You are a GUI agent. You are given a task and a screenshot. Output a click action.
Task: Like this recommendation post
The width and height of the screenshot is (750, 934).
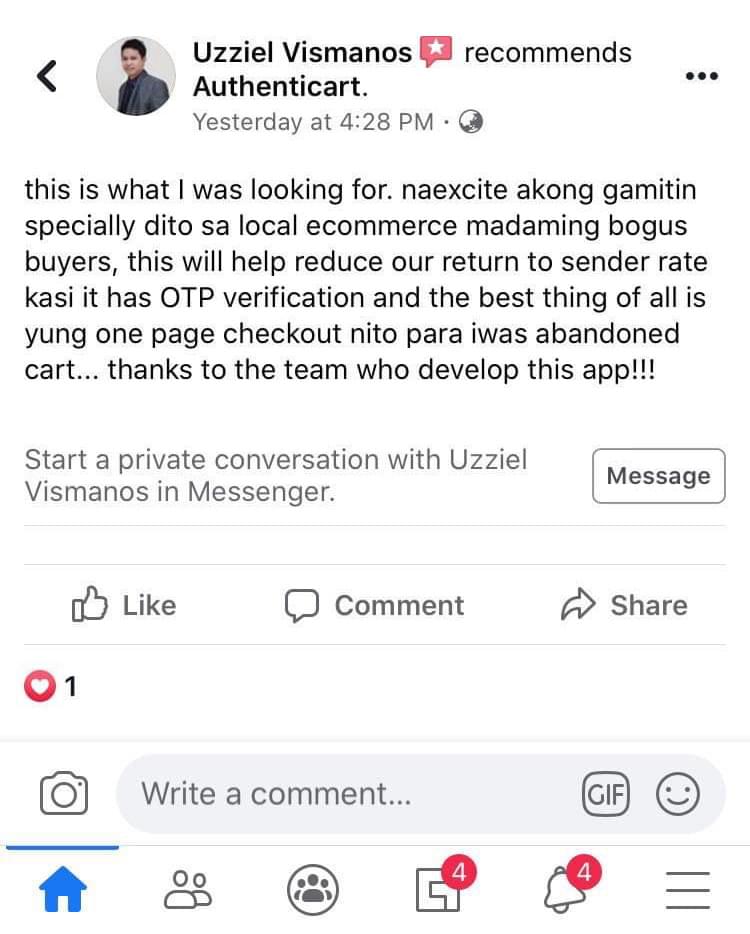(124, 605)
